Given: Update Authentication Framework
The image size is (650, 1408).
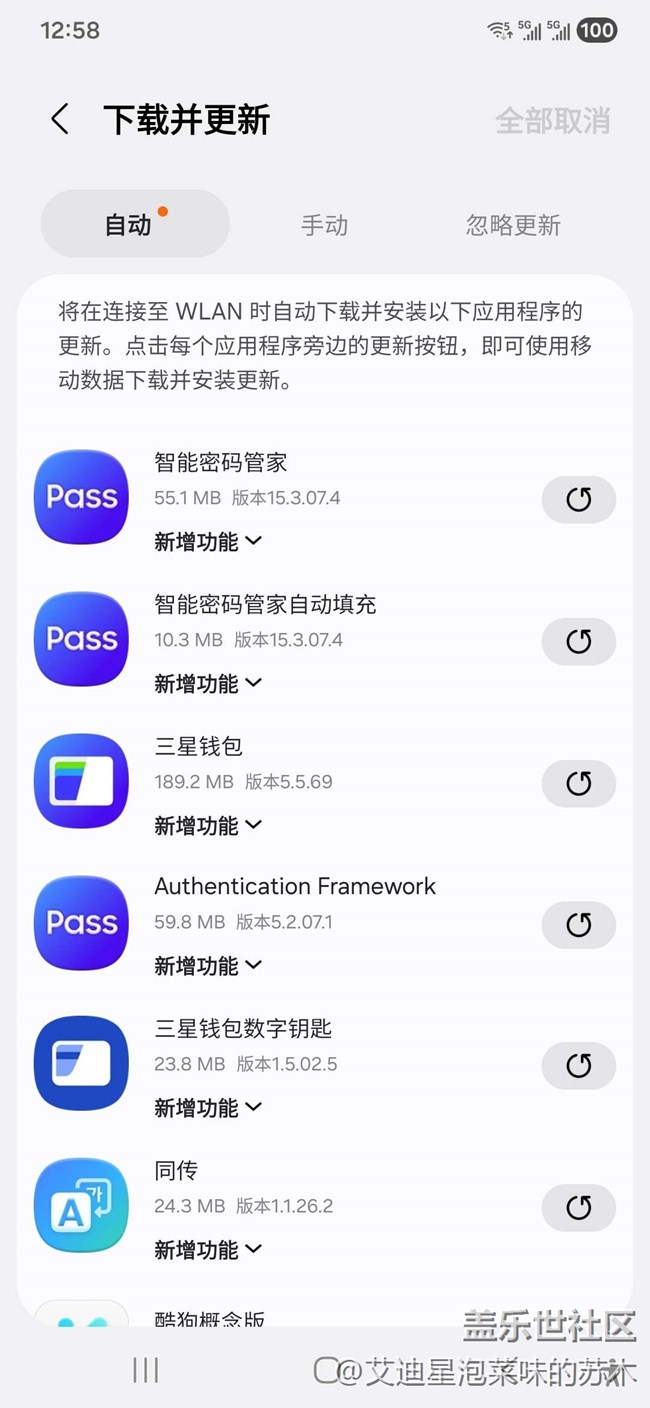Looking at the screenshot, I should [x=578, y=925].
